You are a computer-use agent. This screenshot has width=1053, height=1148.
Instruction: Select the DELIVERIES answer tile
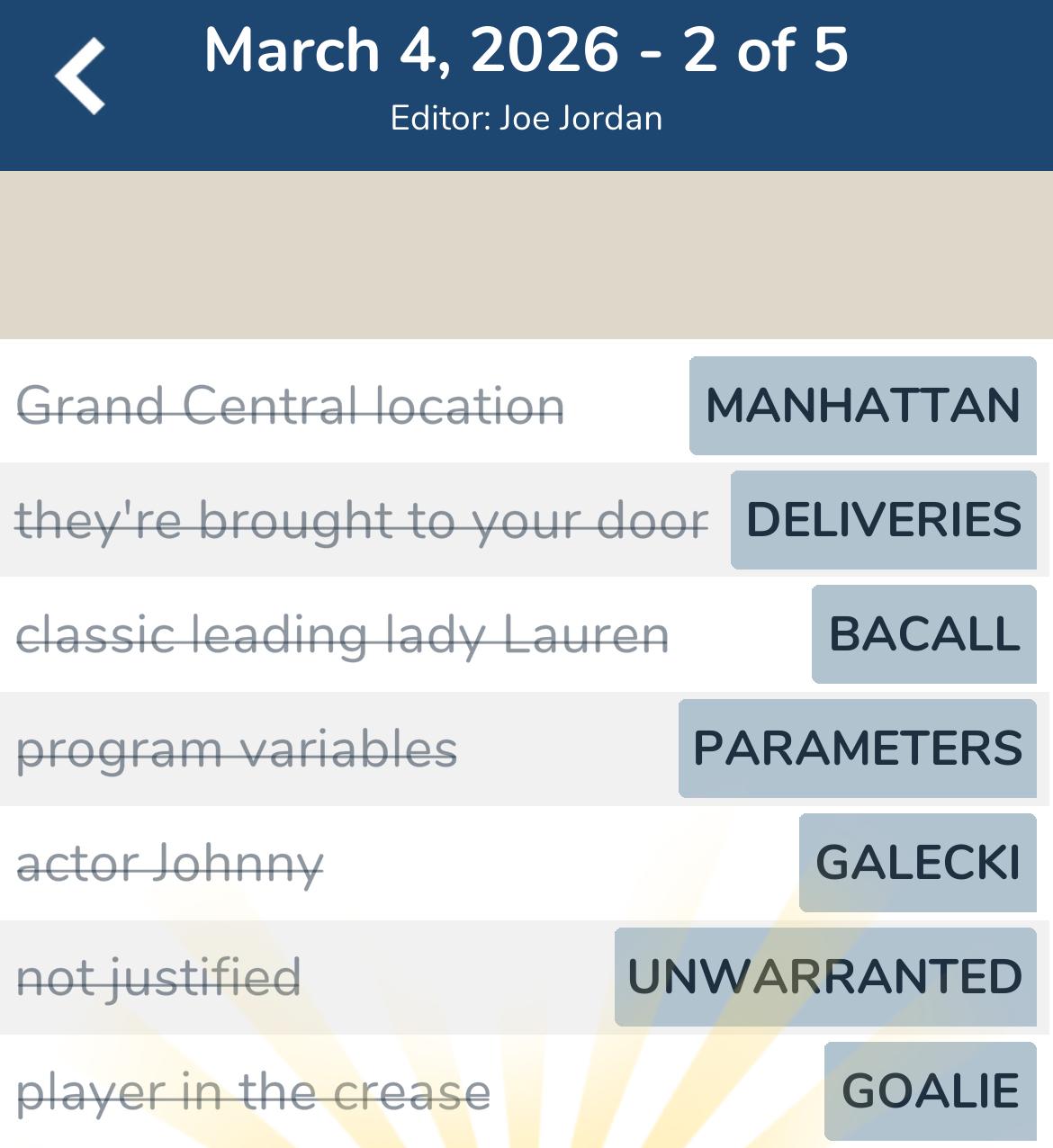pyautogui.click(x=881, y=520)
